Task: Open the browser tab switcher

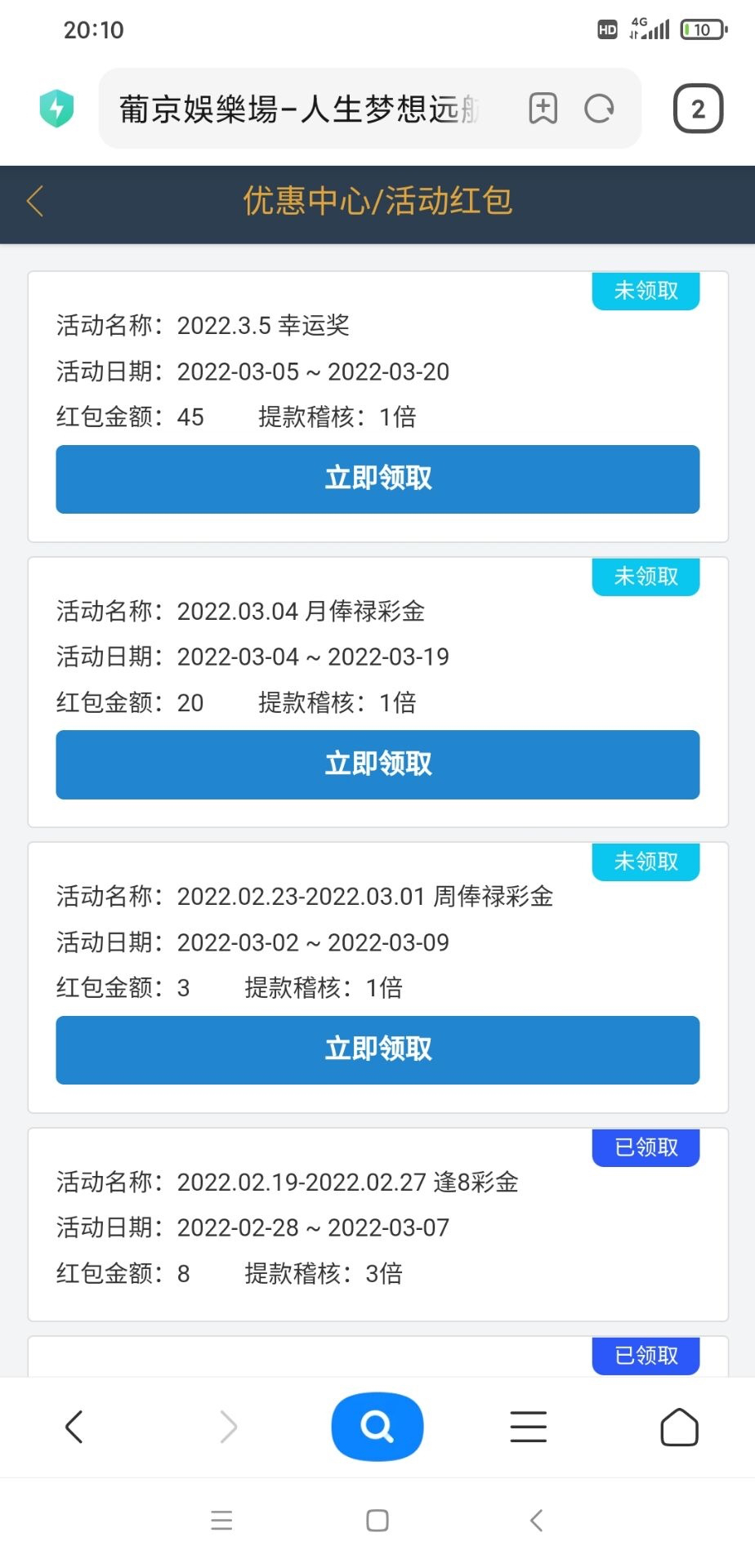Action: coord(698,109)
